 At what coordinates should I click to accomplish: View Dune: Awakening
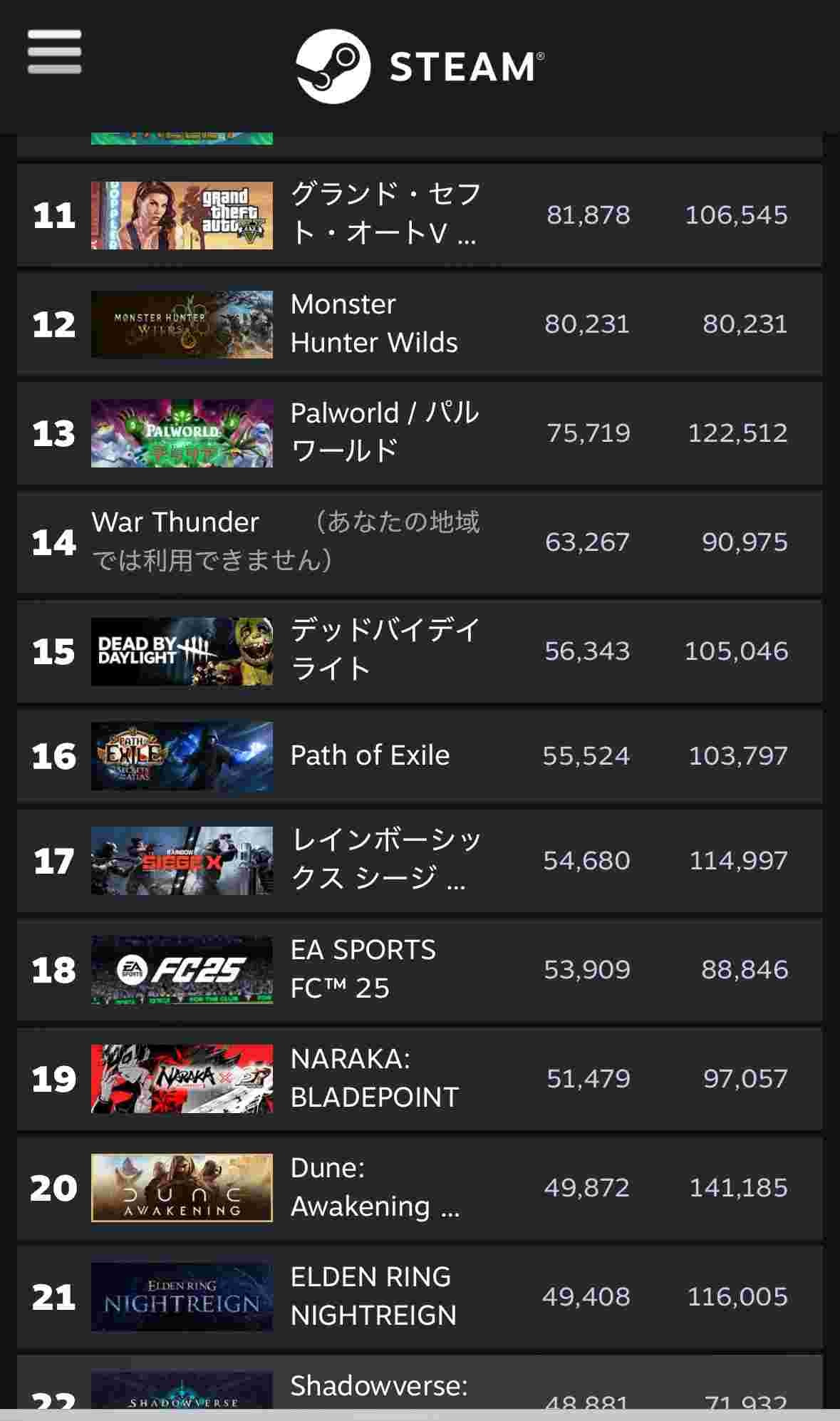[x=420, y=1187]
